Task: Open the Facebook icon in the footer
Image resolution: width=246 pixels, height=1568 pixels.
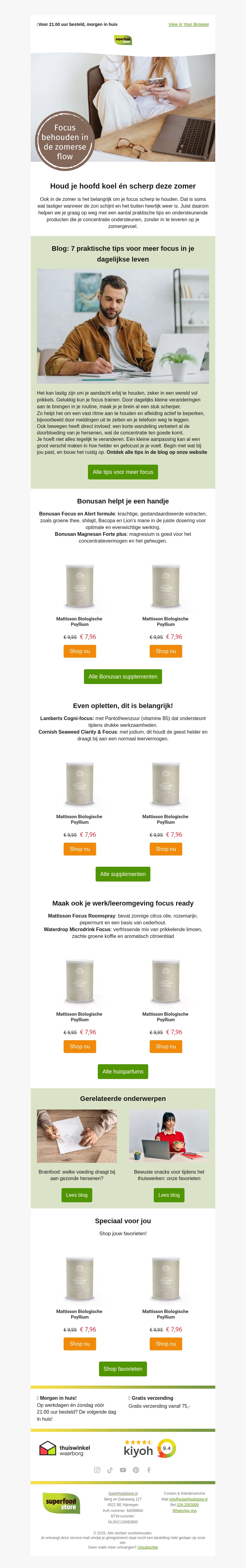Action: click(x=149, y=1470)
